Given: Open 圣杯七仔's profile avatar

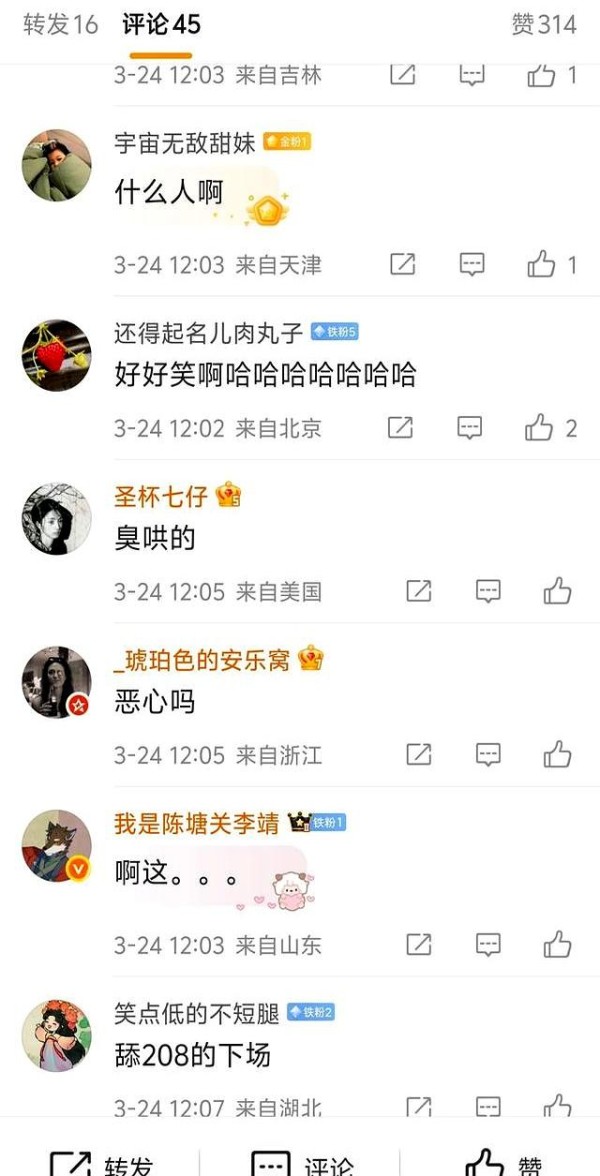Looking at the screenshot, I should 56,518.
